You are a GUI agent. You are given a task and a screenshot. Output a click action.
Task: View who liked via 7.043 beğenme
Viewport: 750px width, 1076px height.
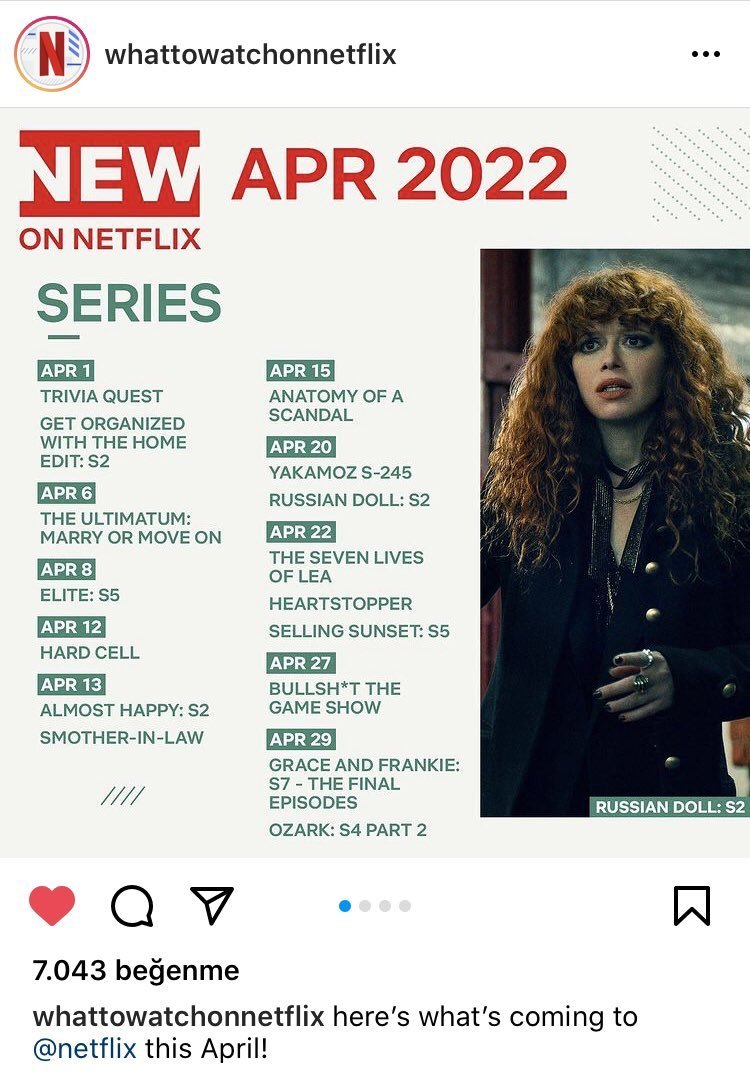136,970
